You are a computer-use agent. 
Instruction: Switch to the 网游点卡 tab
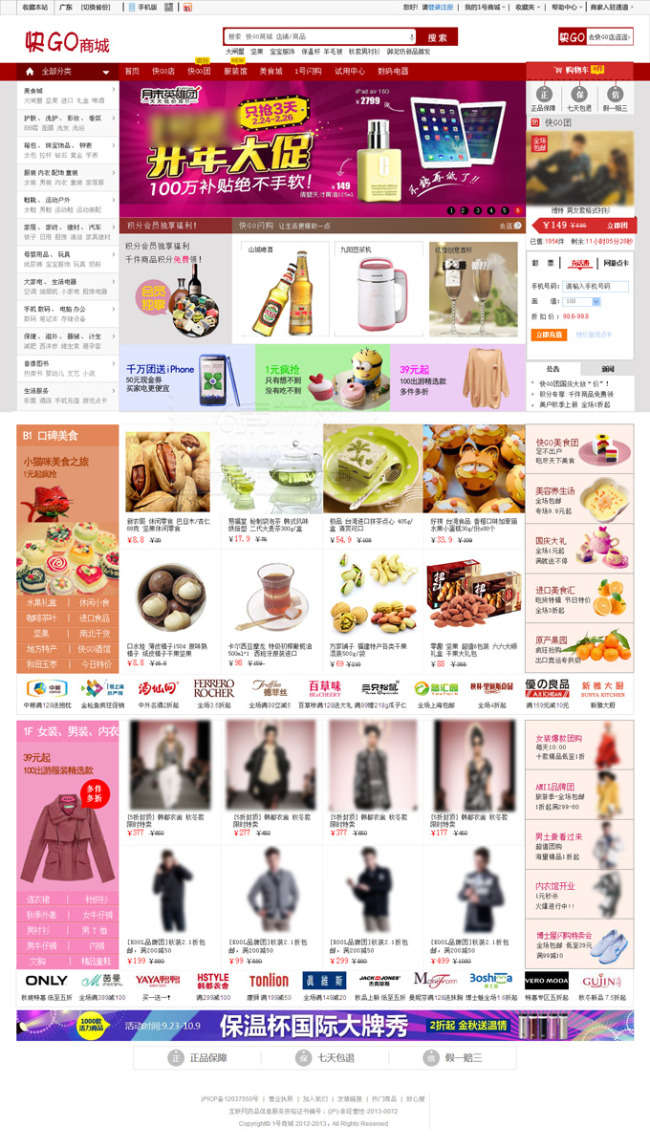[615, 263]
